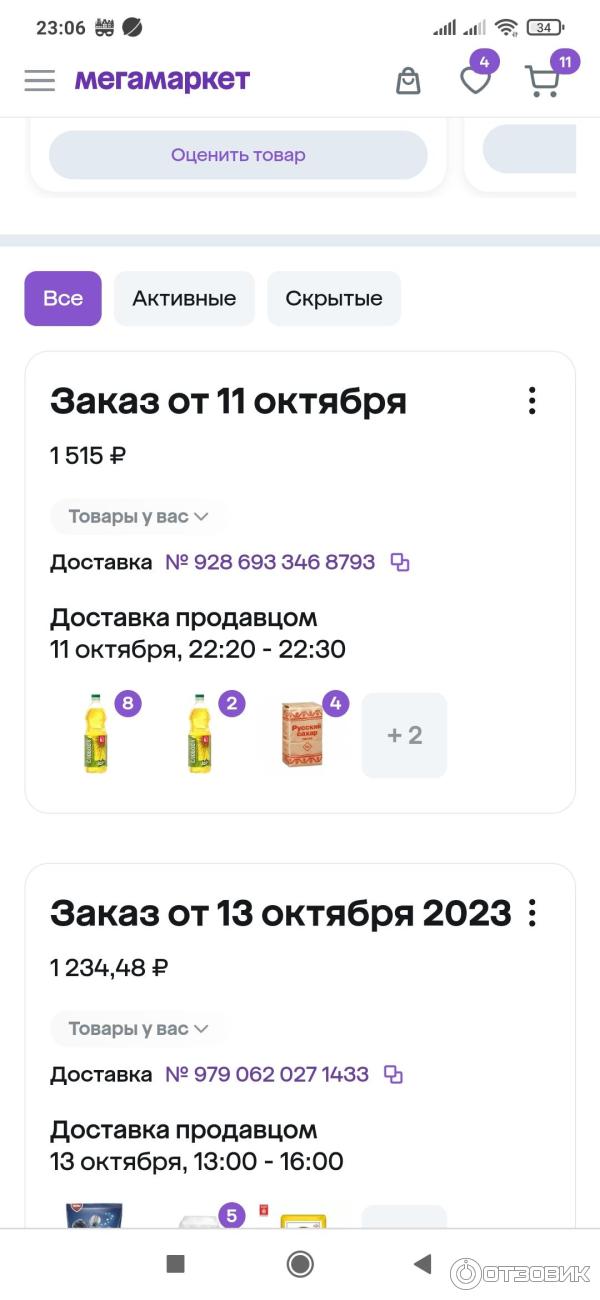Show the '+ 2' more items tile
Viewport: 600px width, 1300px height.
[x=404, y=735]
